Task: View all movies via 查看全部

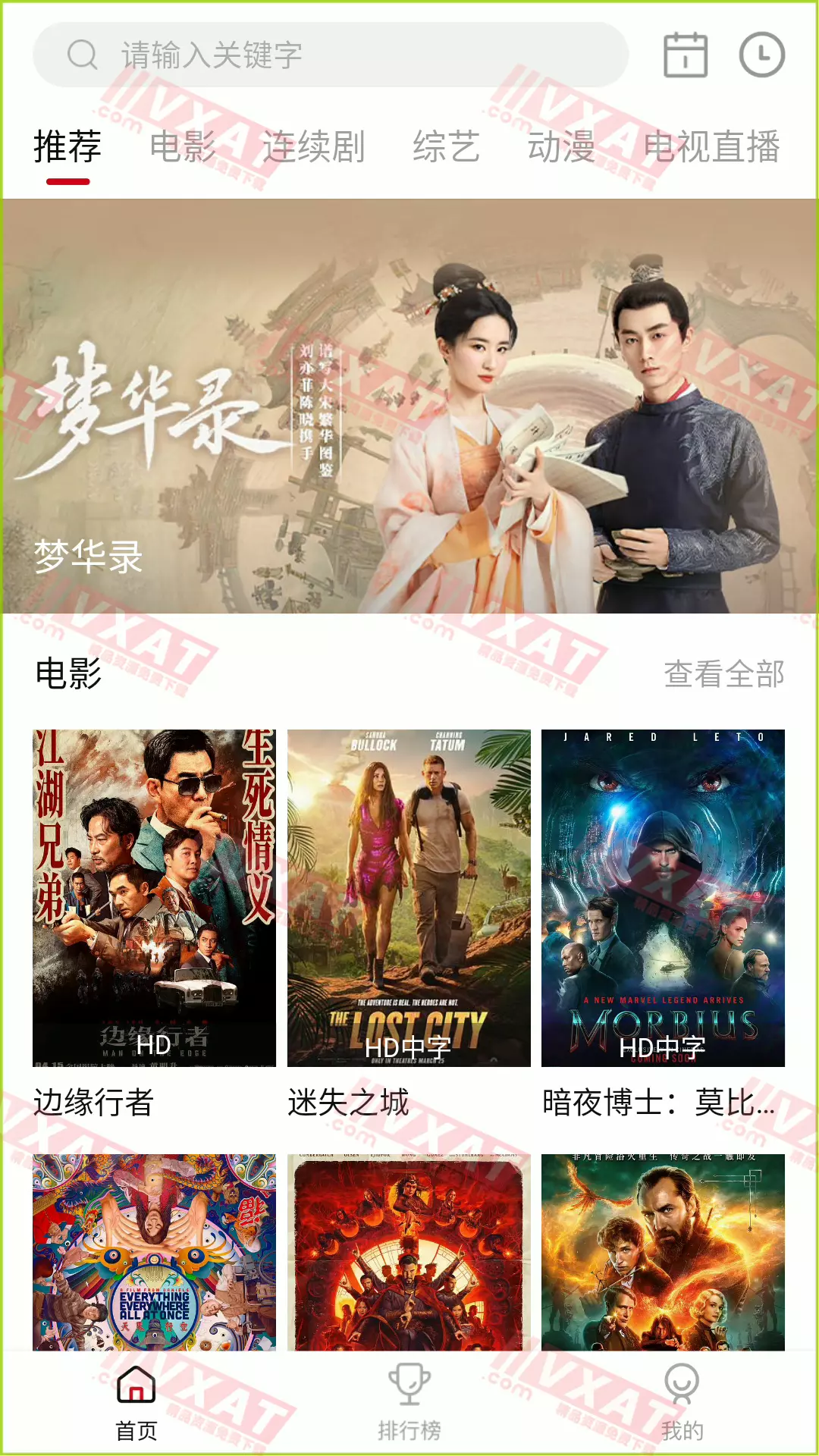Action: point(723,673)
